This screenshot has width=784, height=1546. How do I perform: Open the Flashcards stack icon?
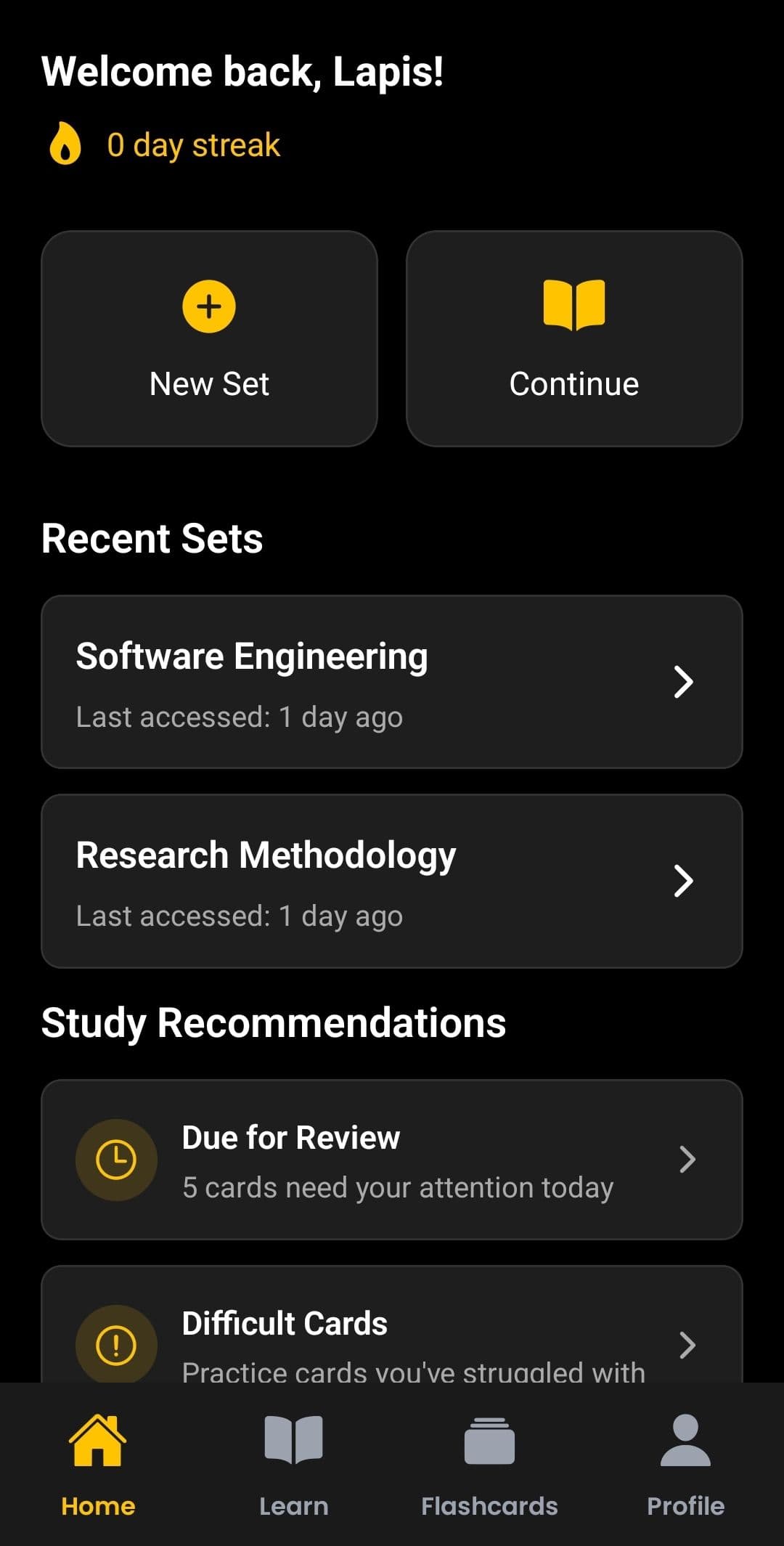point(489,1441)
